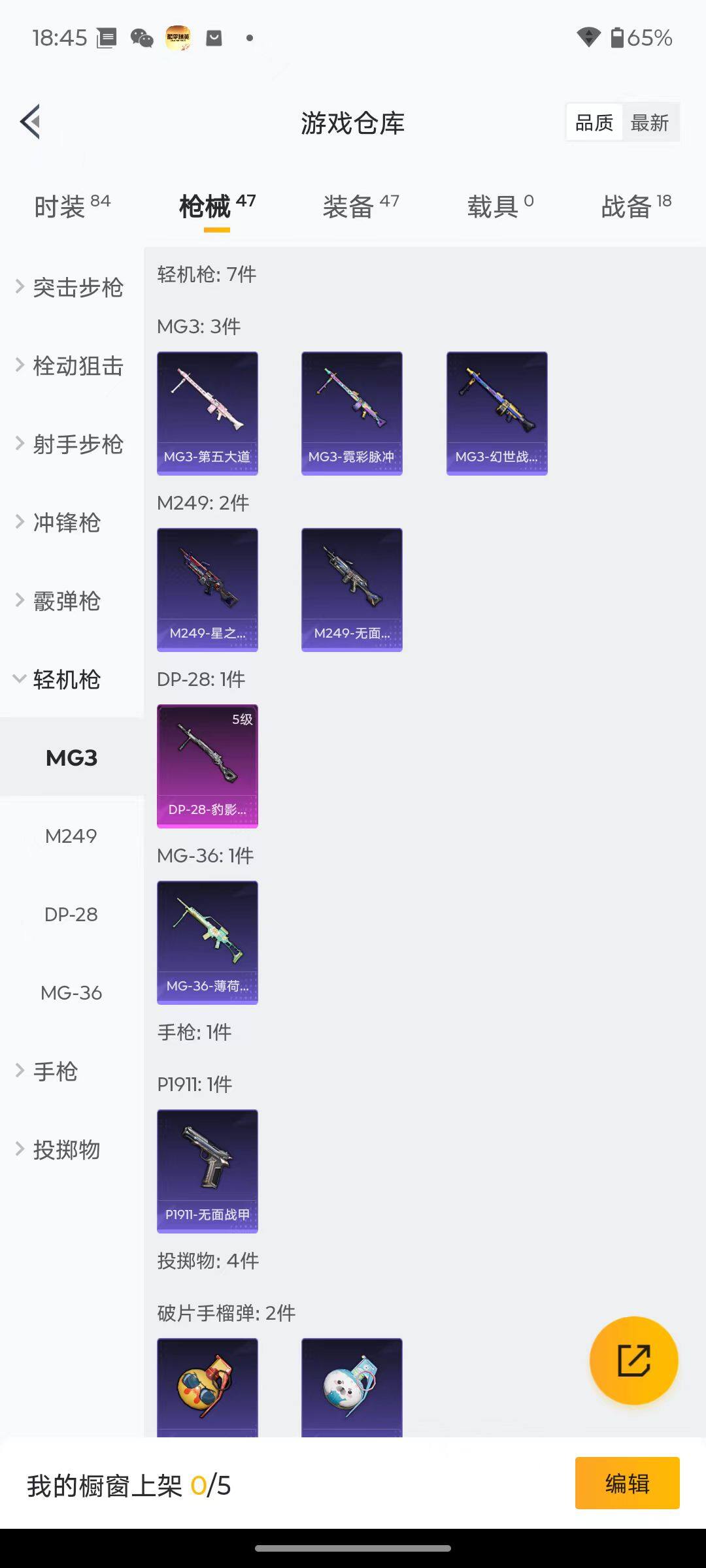
Task: Tap the 编辑 button
Action: [x=627, y=1483]
